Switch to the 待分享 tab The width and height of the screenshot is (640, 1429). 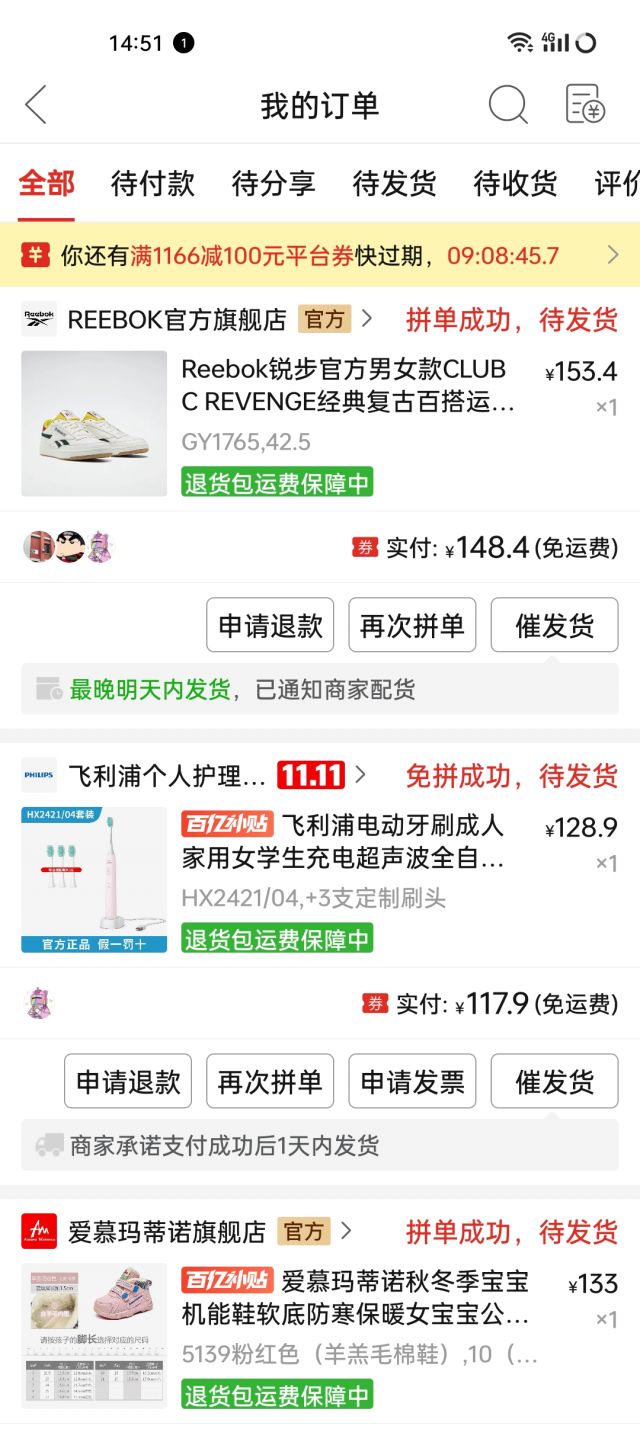(x=273, y=184)
